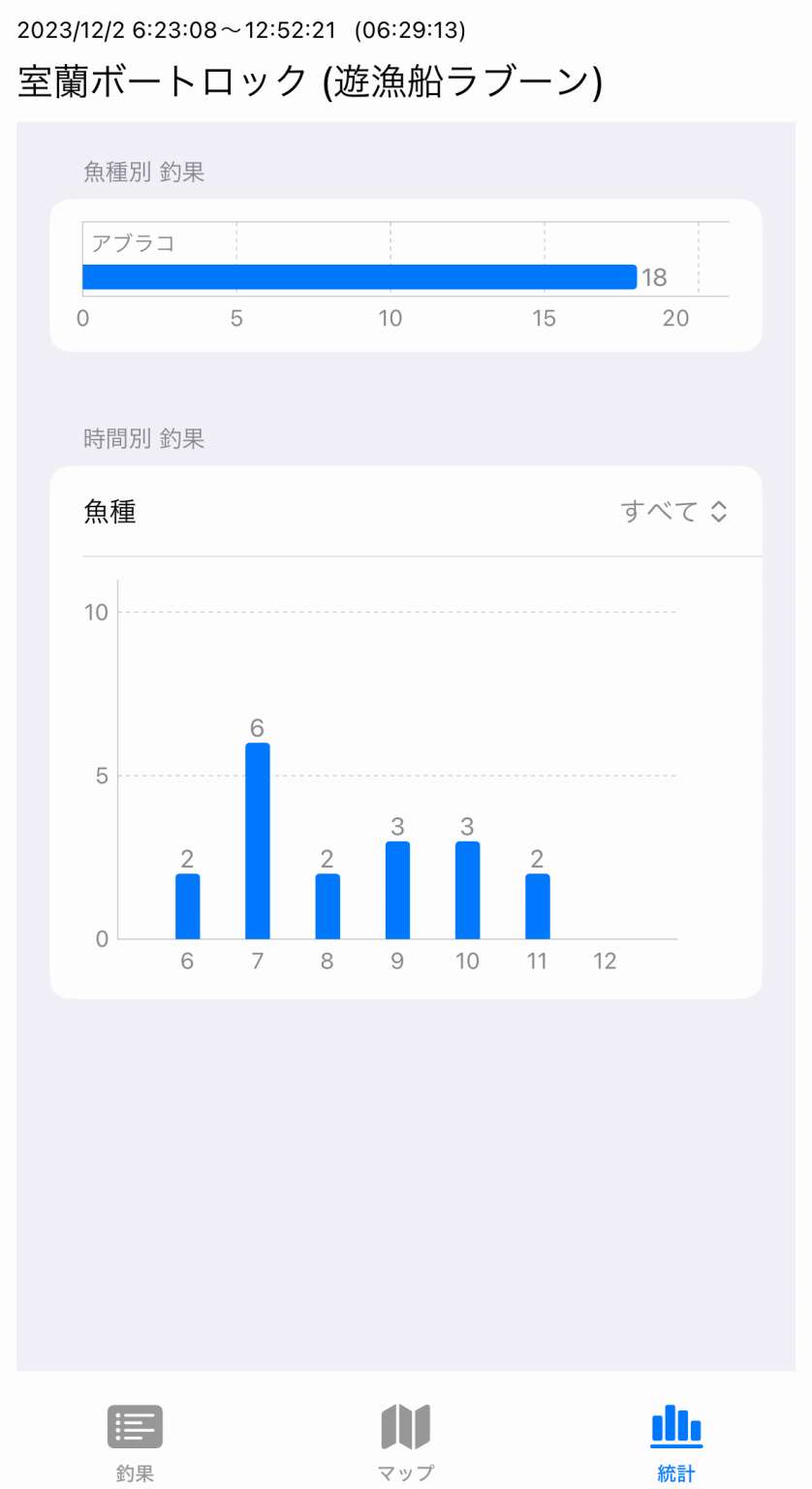Switch to the 釣果 tab

point(135,1442)
